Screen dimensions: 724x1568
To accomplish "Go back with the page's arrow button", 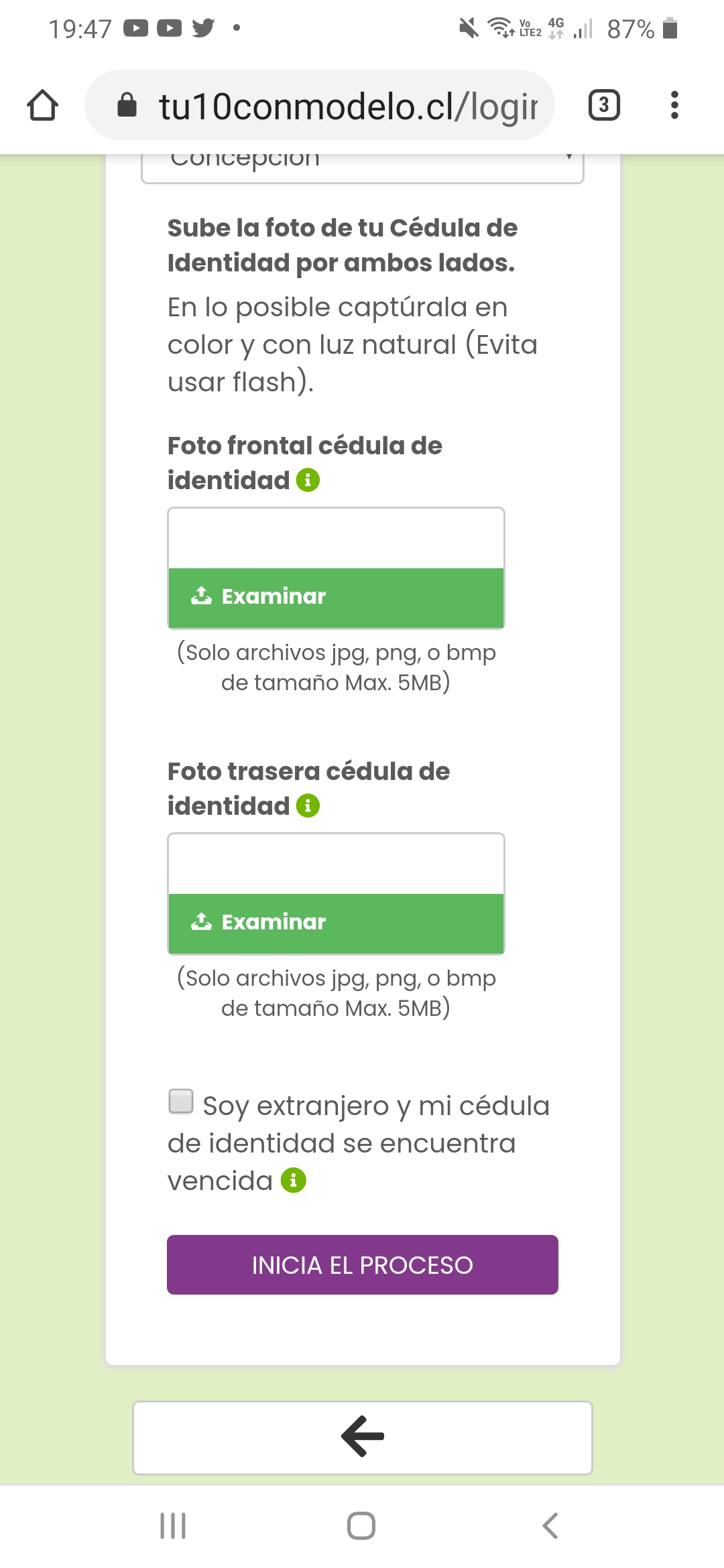I will tap(363, 1437).
